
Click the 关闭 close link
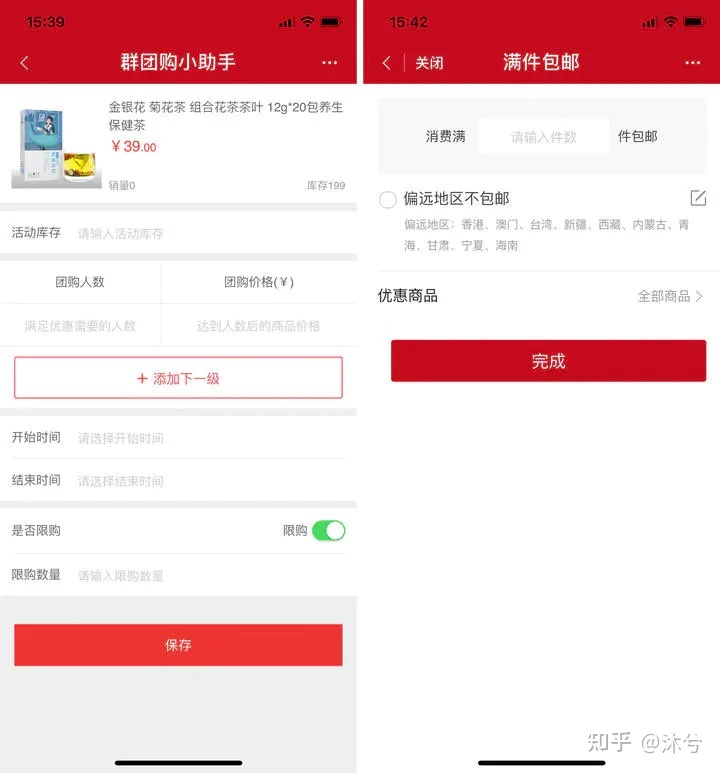[429, 62]
